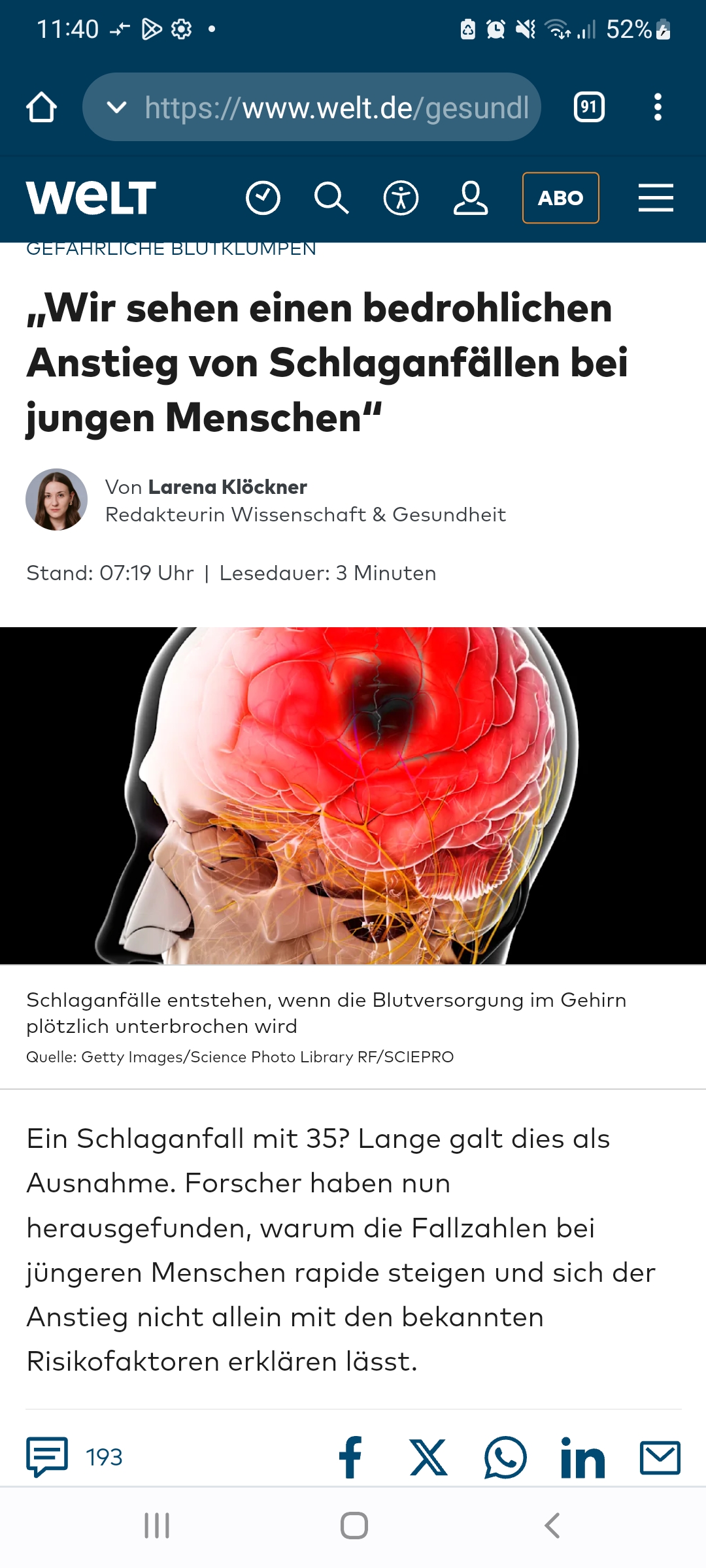Tap the system back button
The image size is (706, 1568).
click(x=552, y=1526)
